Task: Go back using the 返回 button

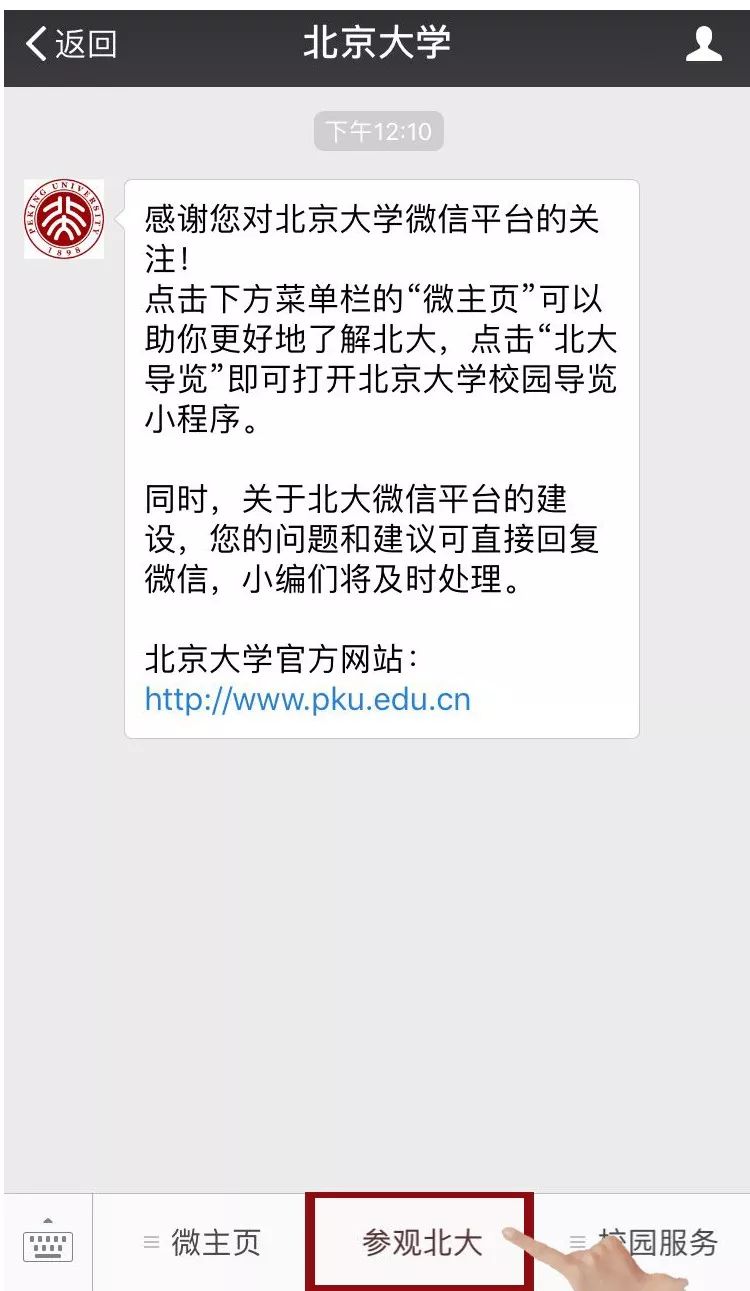Action: point(71,43)
